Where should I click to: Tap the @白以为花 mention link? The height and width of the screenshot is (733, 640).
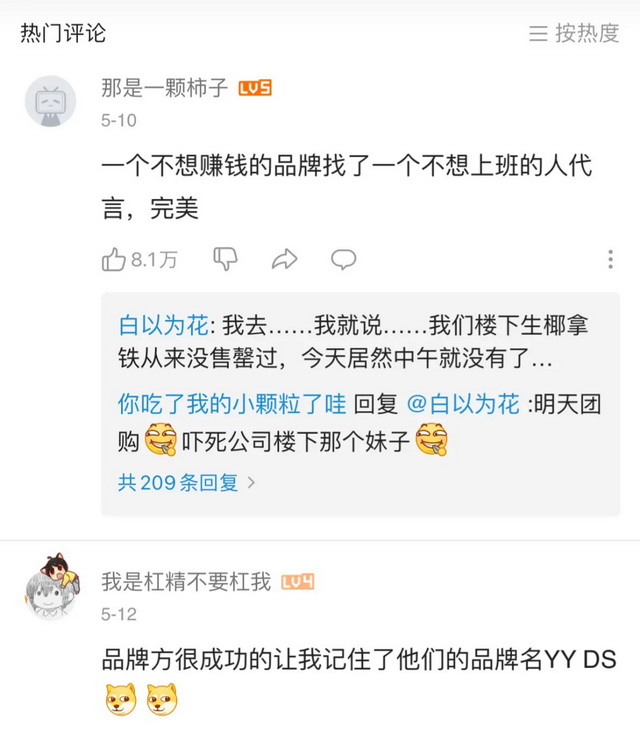coord(462,404)
